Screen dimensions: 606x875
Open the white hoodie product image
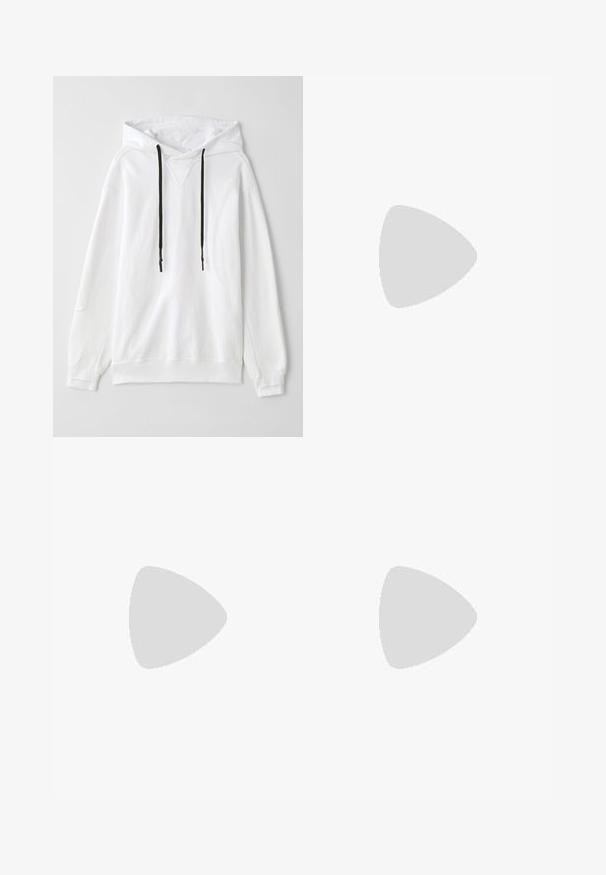[x=178, y=256]
